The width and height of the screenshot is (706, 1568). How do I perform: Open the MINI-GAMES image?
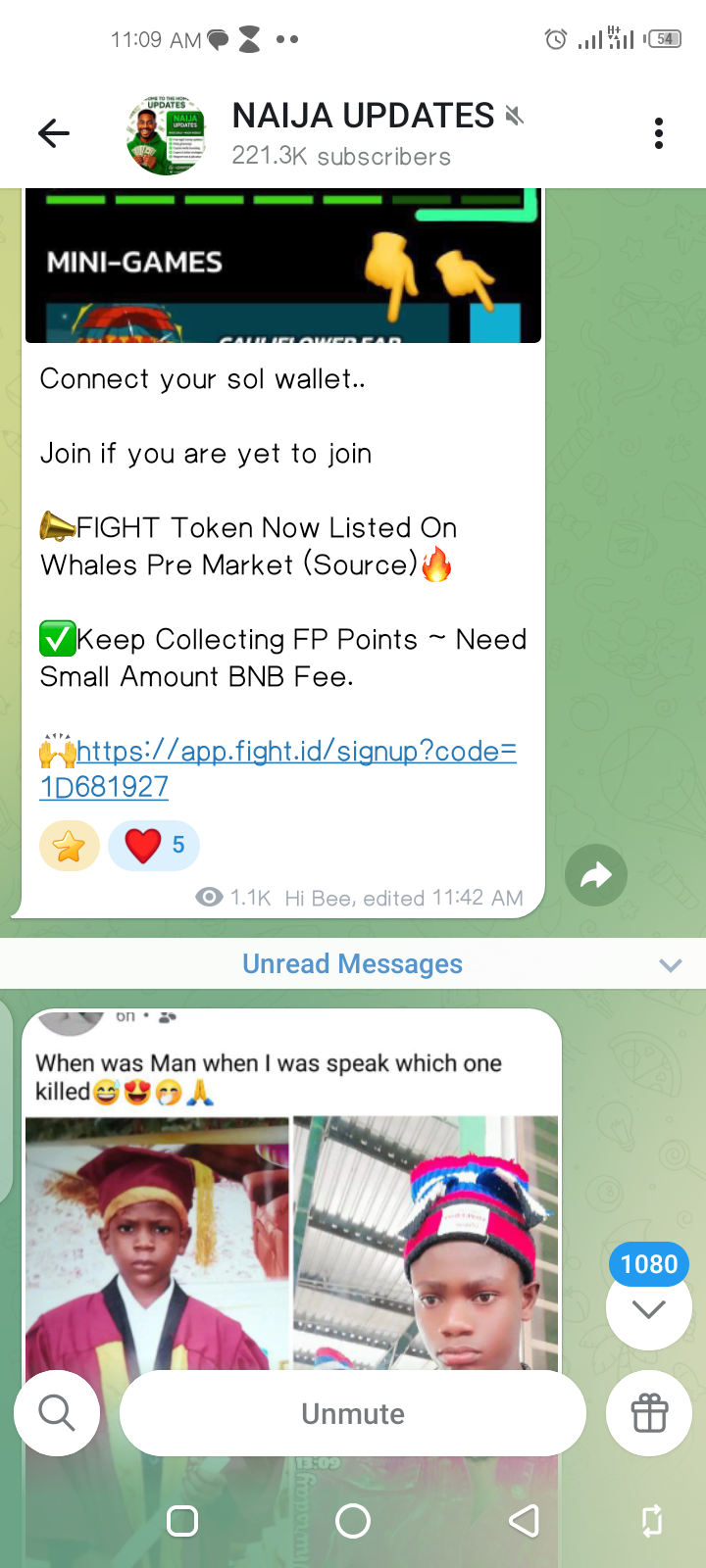coord(282,267)
